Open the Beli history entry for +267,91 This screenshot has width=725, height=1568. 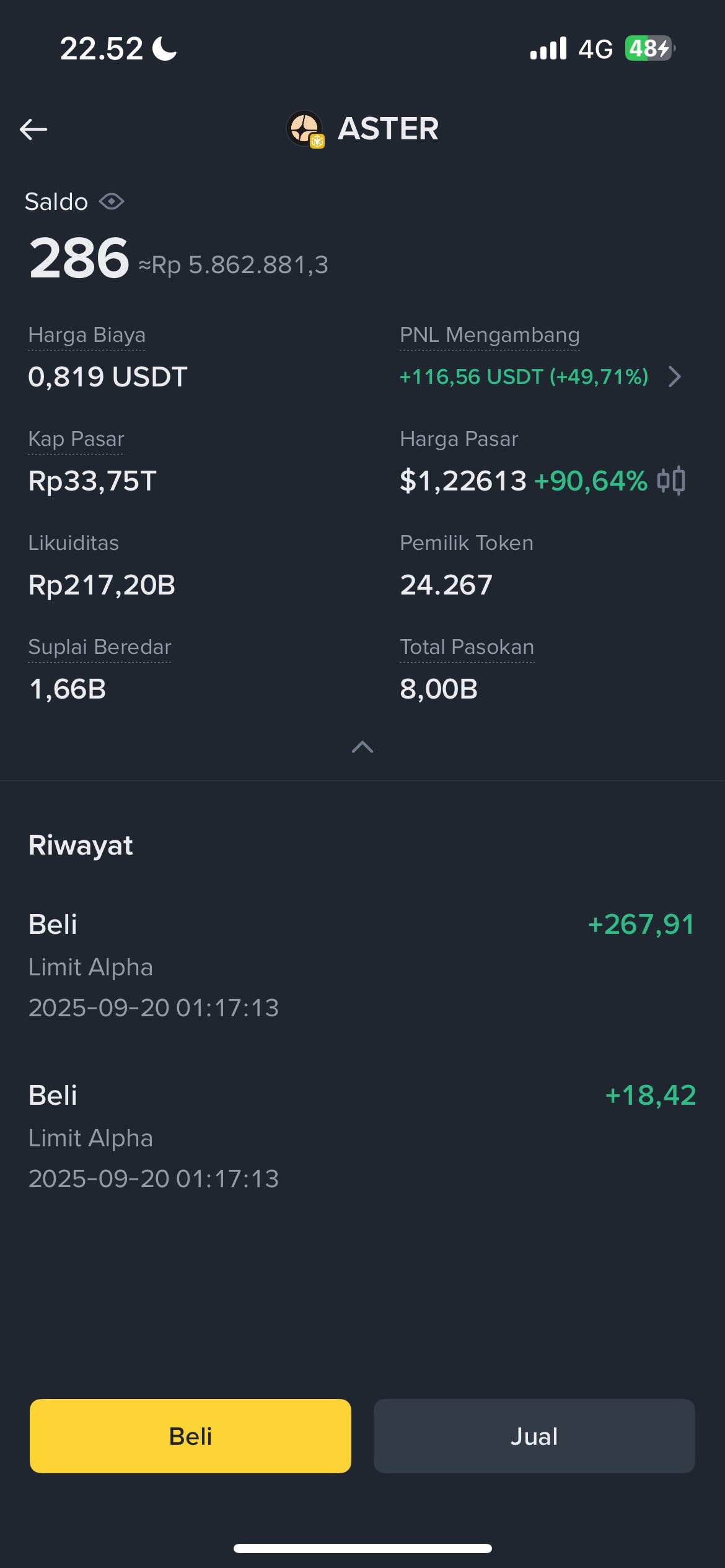[362, 966]
